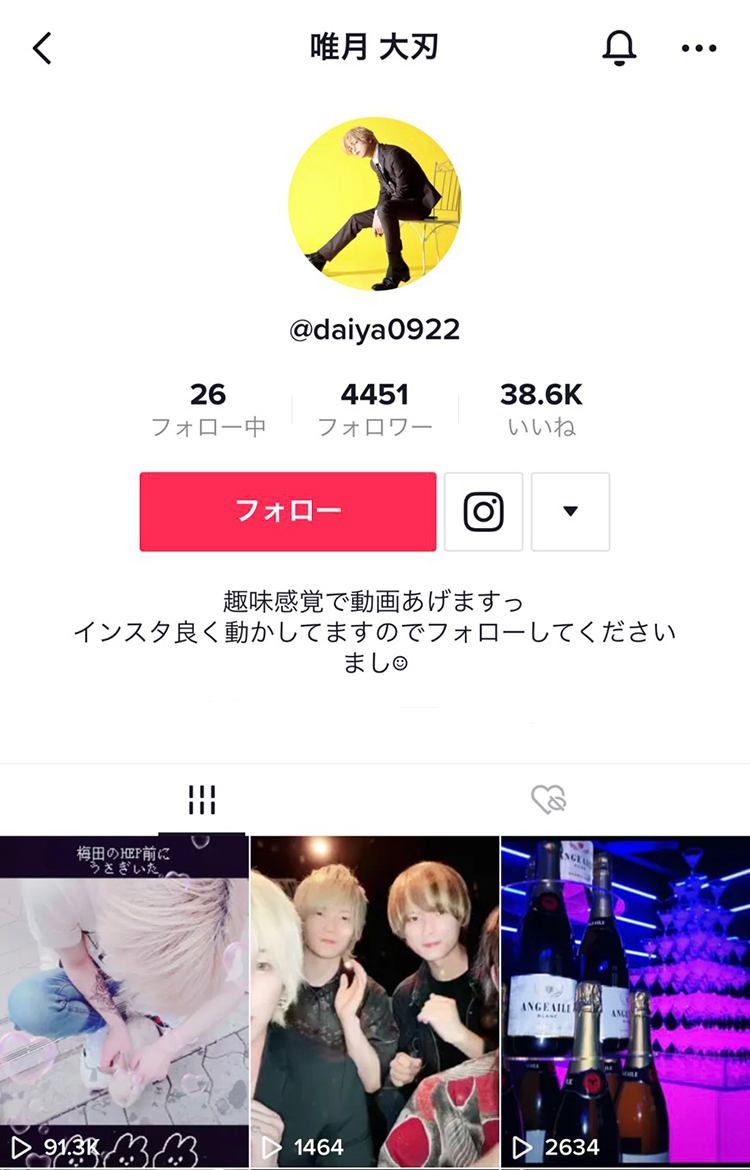Open the notifications bell
This screenshot has width=750, height=1170.
[619, 48]
